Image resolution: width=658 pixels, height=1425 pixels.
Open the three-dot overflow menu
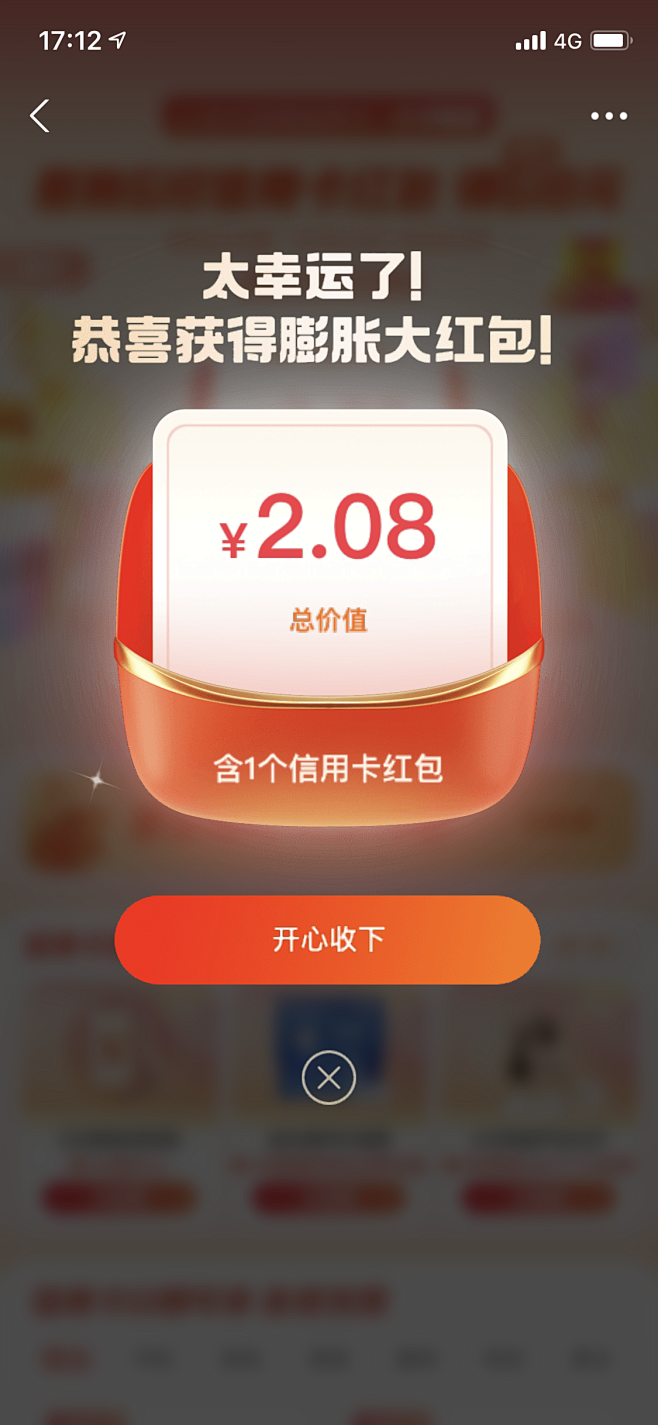[x=608, y=116]
